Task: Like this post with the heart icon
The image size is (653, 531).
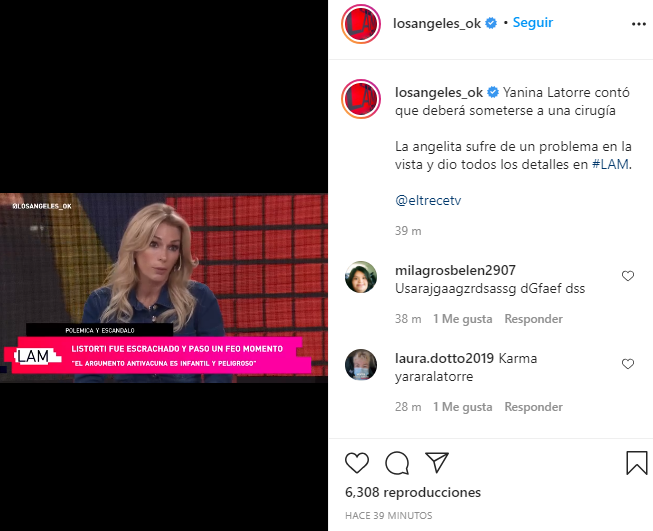Action: click(x=357, y=462)
